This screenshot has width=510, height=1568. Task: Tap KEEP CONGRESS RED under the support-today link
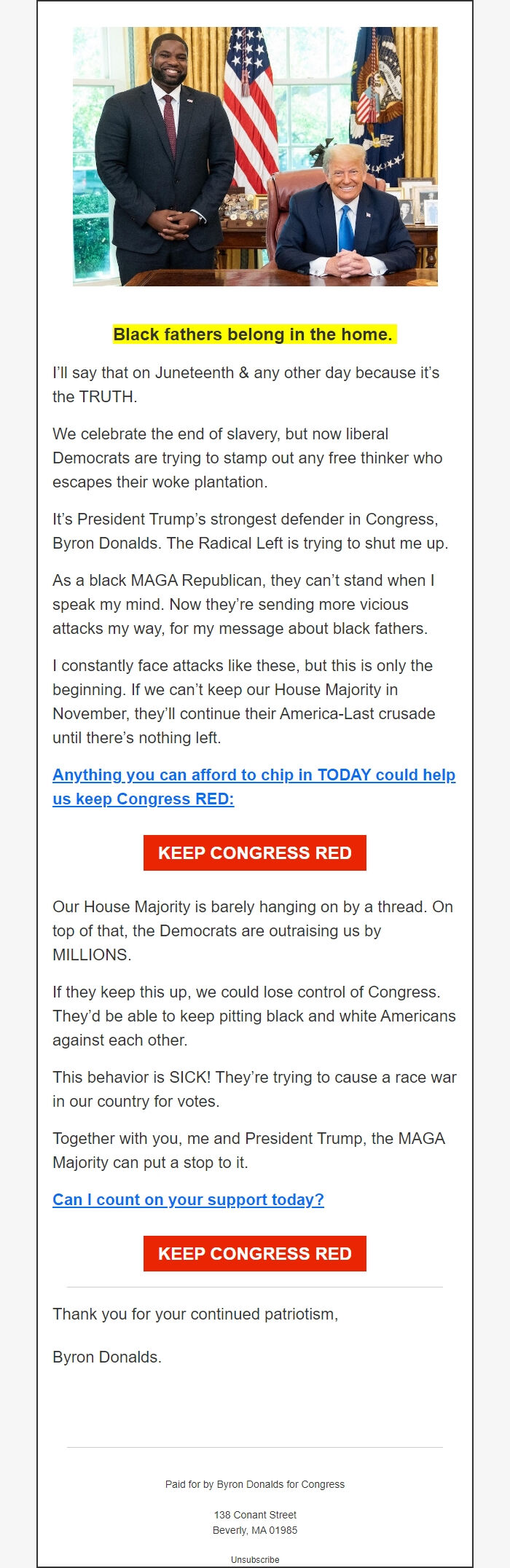255,1254
